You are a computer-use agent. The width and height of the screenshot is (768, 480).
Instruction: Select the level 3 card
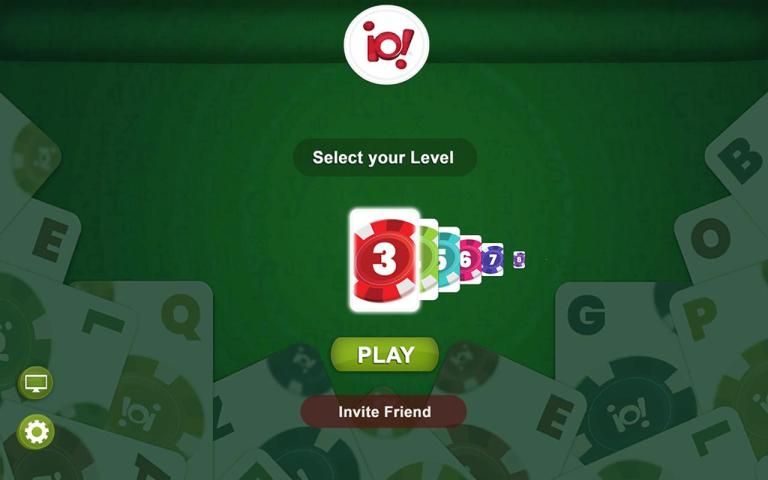pyautogui.click(x=384, y=260)
